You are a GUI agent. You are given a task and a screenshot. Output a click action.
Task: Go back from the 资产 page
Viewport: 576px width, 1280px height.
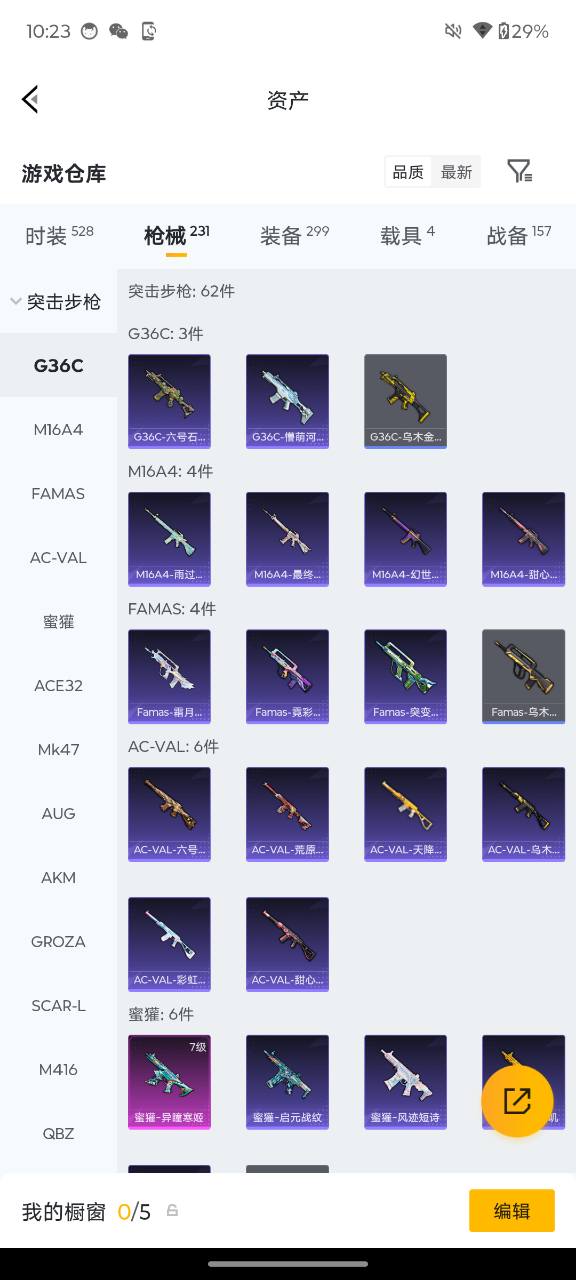(x=30, y=99)
